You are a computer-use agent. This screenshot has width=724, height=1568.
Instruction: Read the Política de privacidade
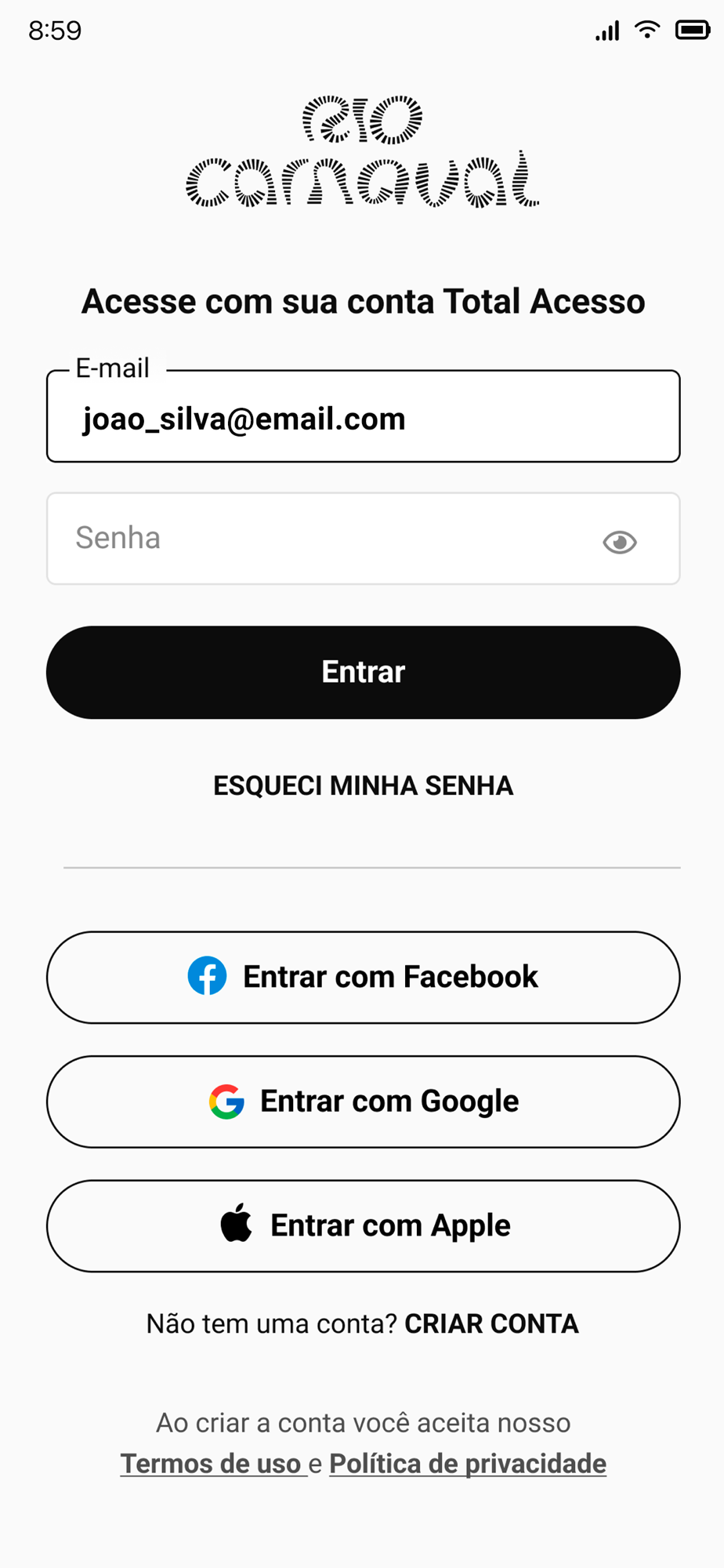[468, 1464]
